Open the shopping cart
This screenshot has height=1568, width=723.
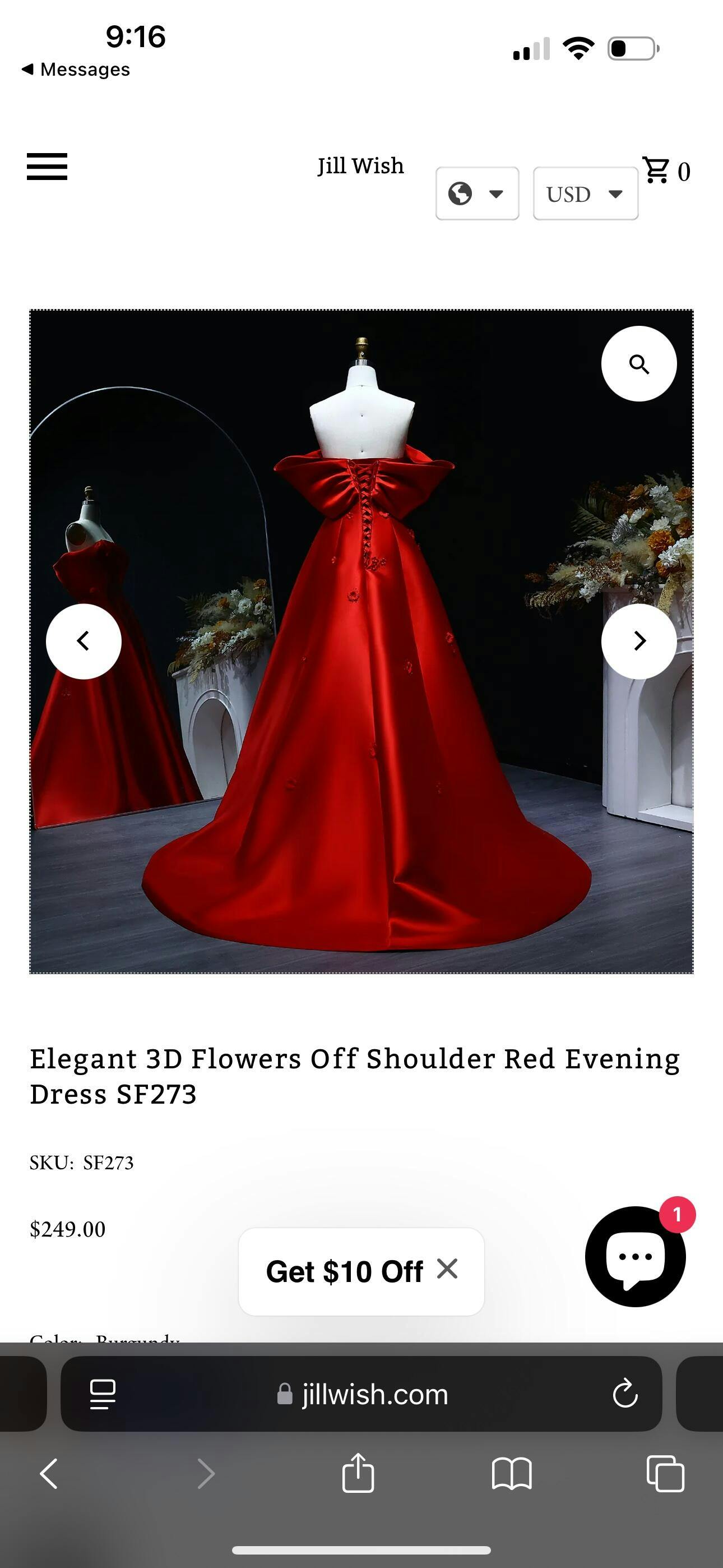coord(665,170)
